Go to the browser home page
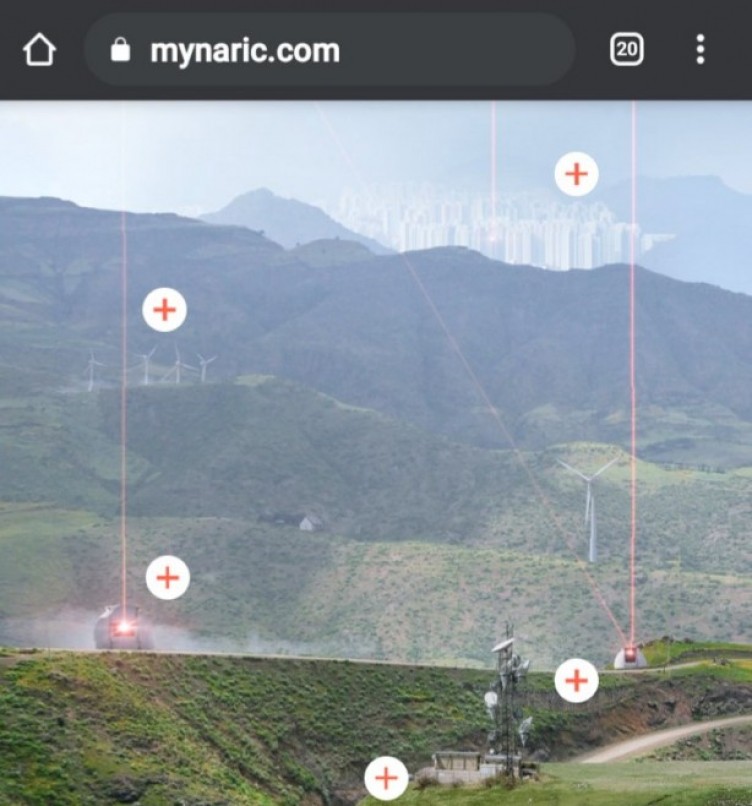752x806 pixels. pos(39,50)
